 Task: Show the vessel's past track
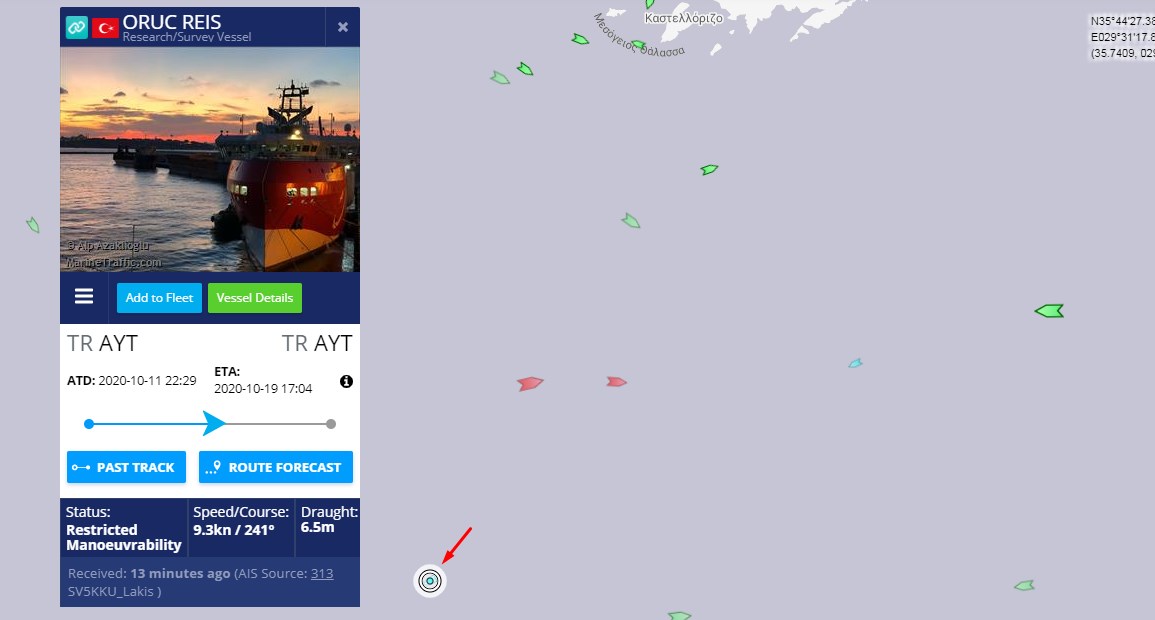click(126, 467)
